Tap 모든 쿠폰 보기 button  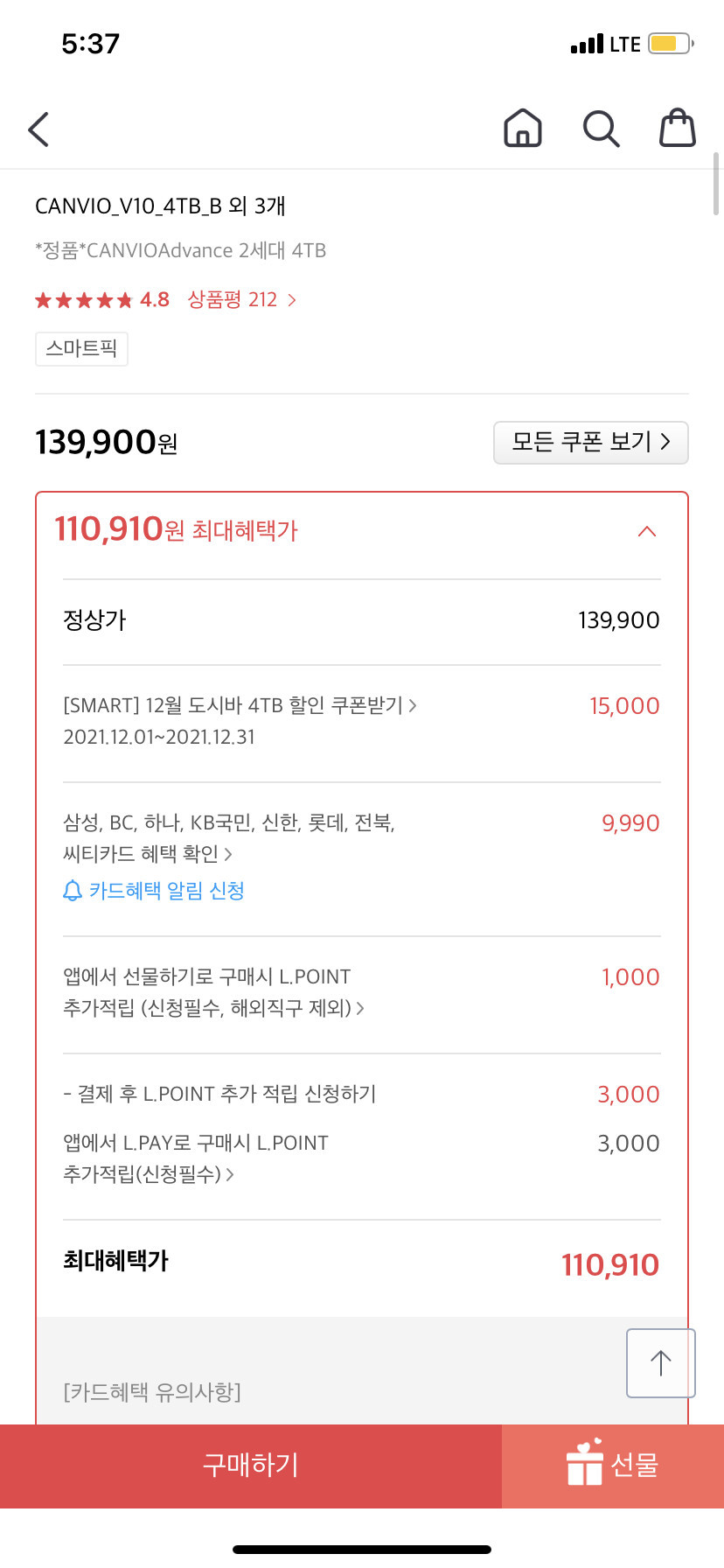tap(591, 442)
